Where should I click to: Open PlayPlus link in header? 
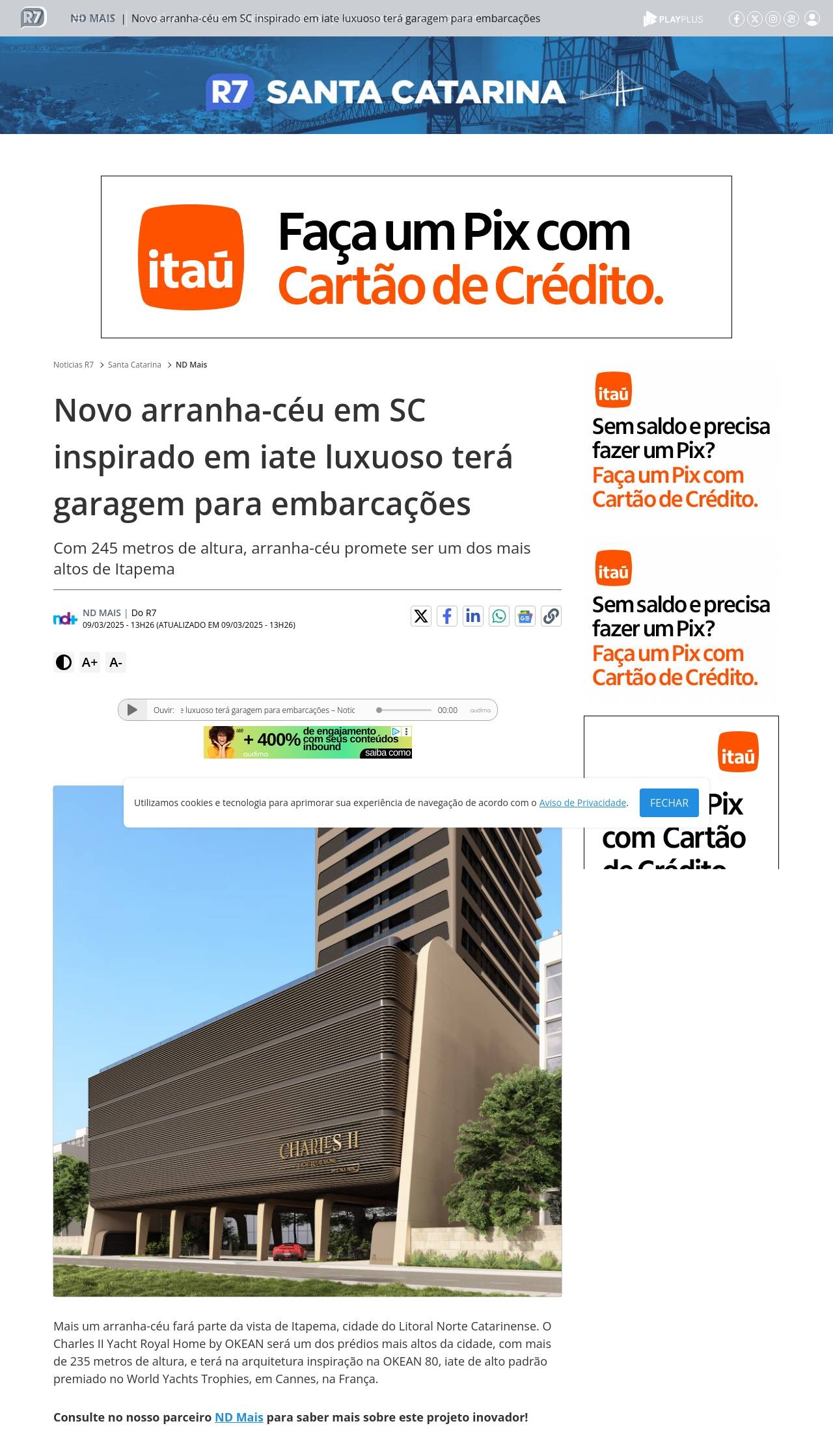[673, 19]
